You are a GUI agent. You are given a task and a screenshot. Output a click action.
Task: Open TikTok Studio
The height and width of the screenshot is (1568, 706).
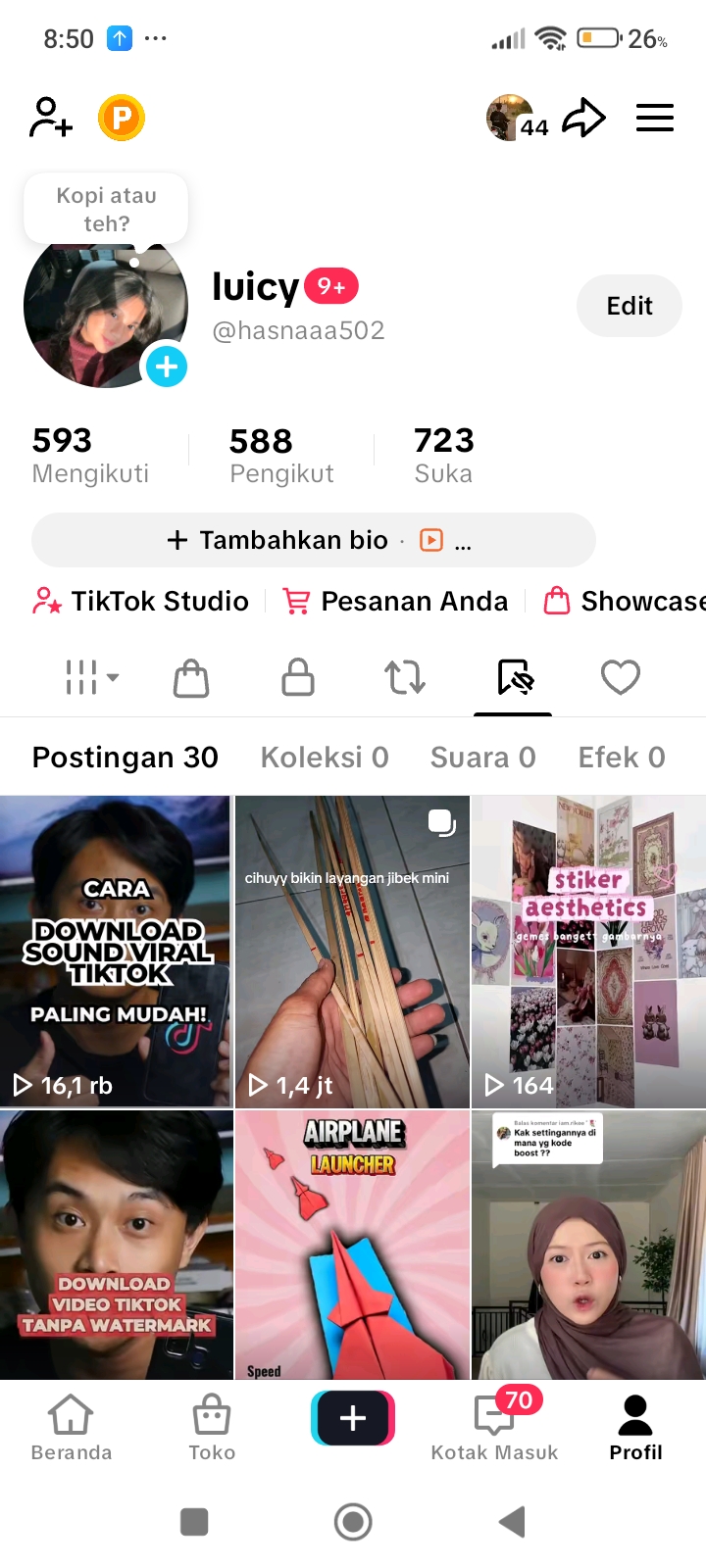(142, 601)
